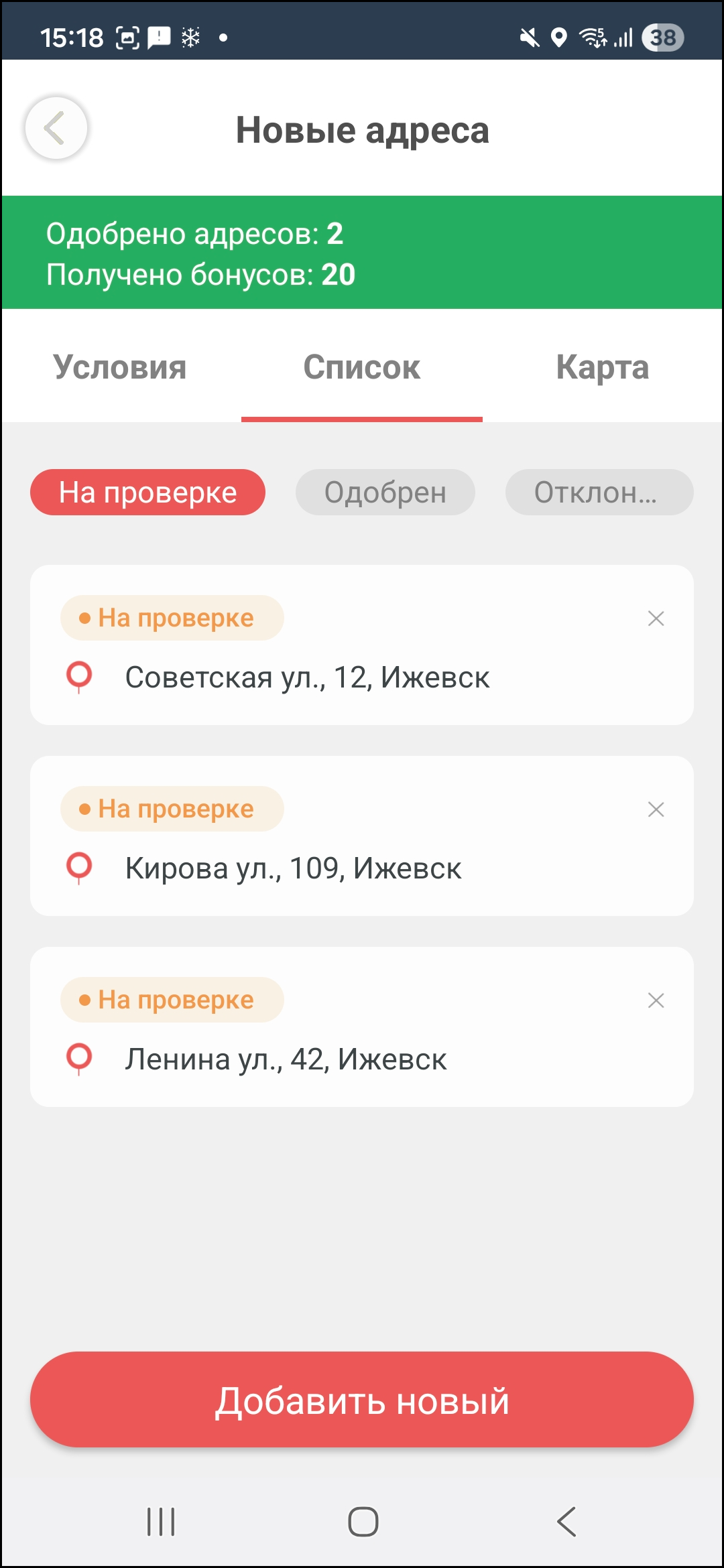
Task: Go to the system home screen
Action: [363, 1521]
